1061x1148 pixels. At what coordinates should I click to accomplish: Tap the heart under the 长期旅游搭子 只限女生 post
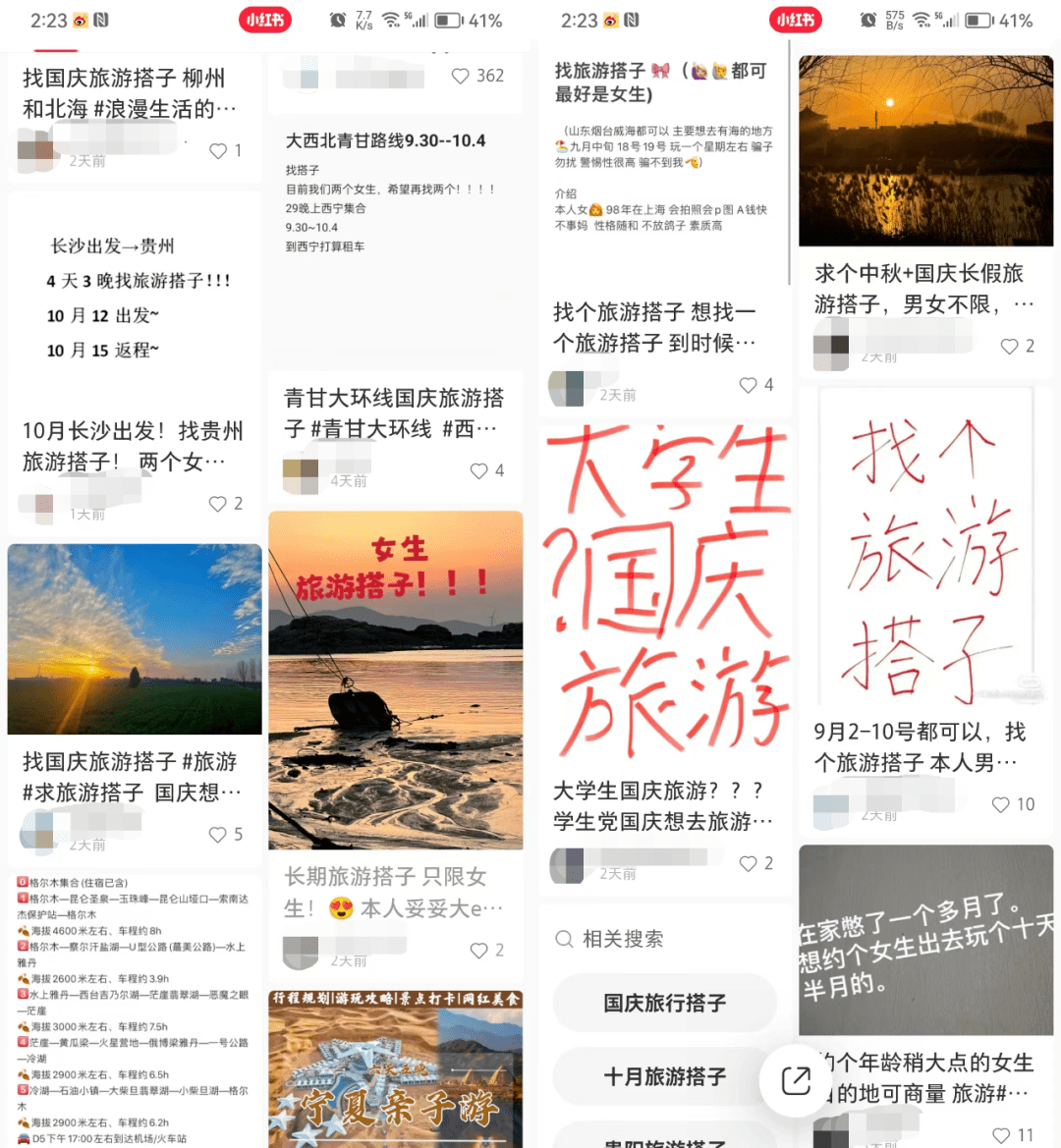(x=477, y=950)
